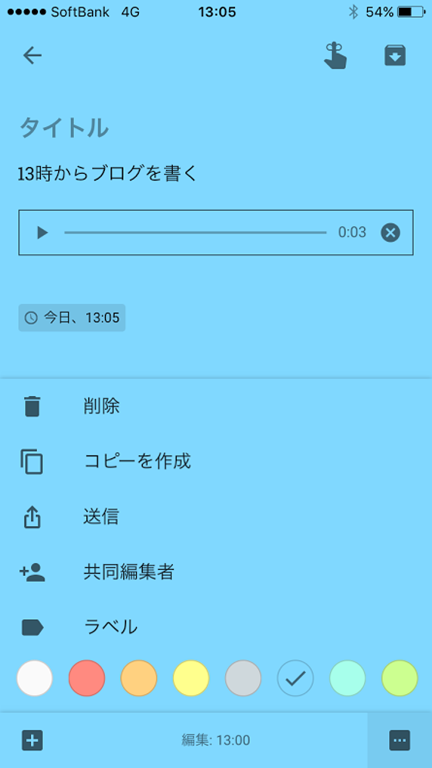Remove the audio recording with X
The height and width of the screenshot is (768, 432).
390,233
